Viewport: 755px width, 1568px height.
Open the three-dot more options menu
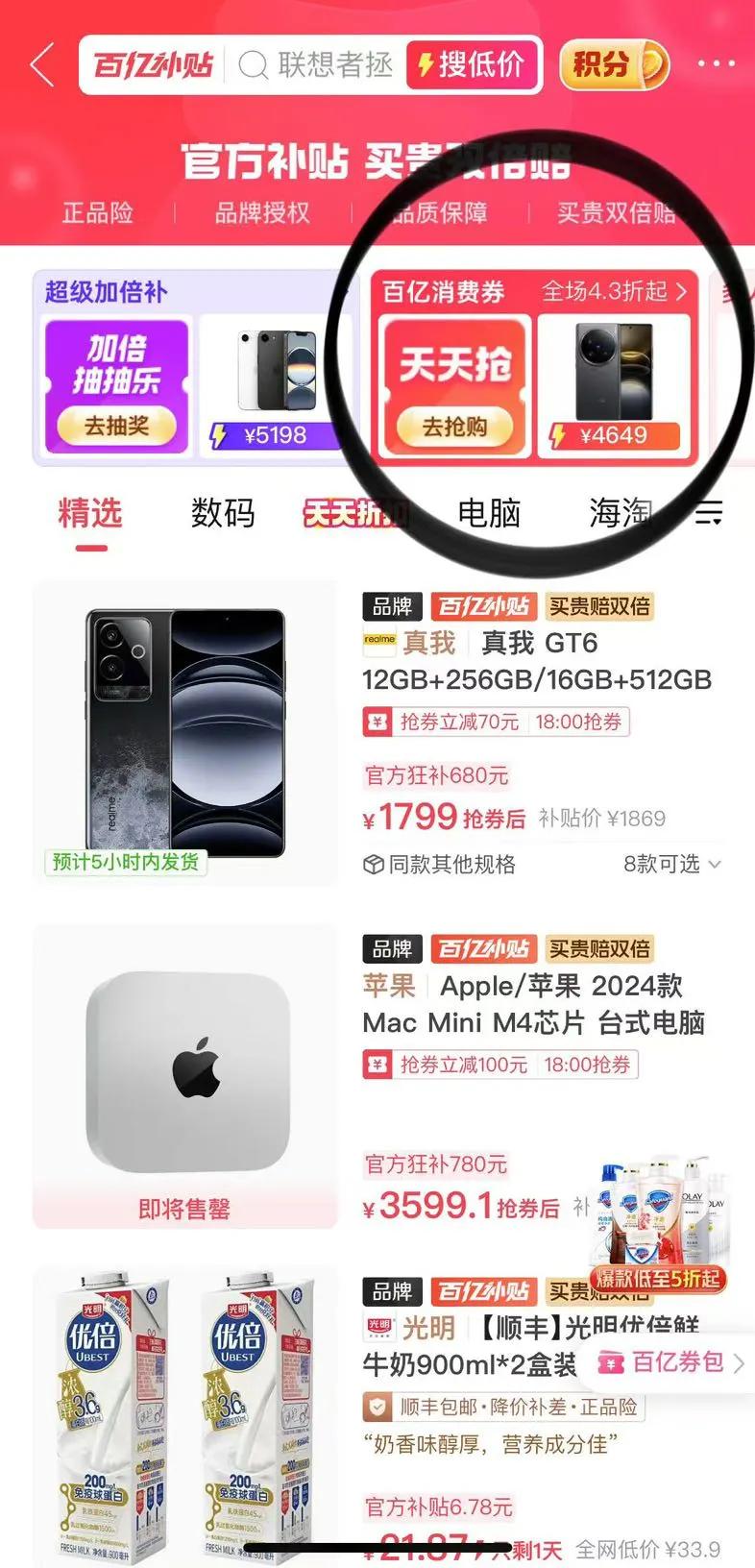[x=716, y=64]
